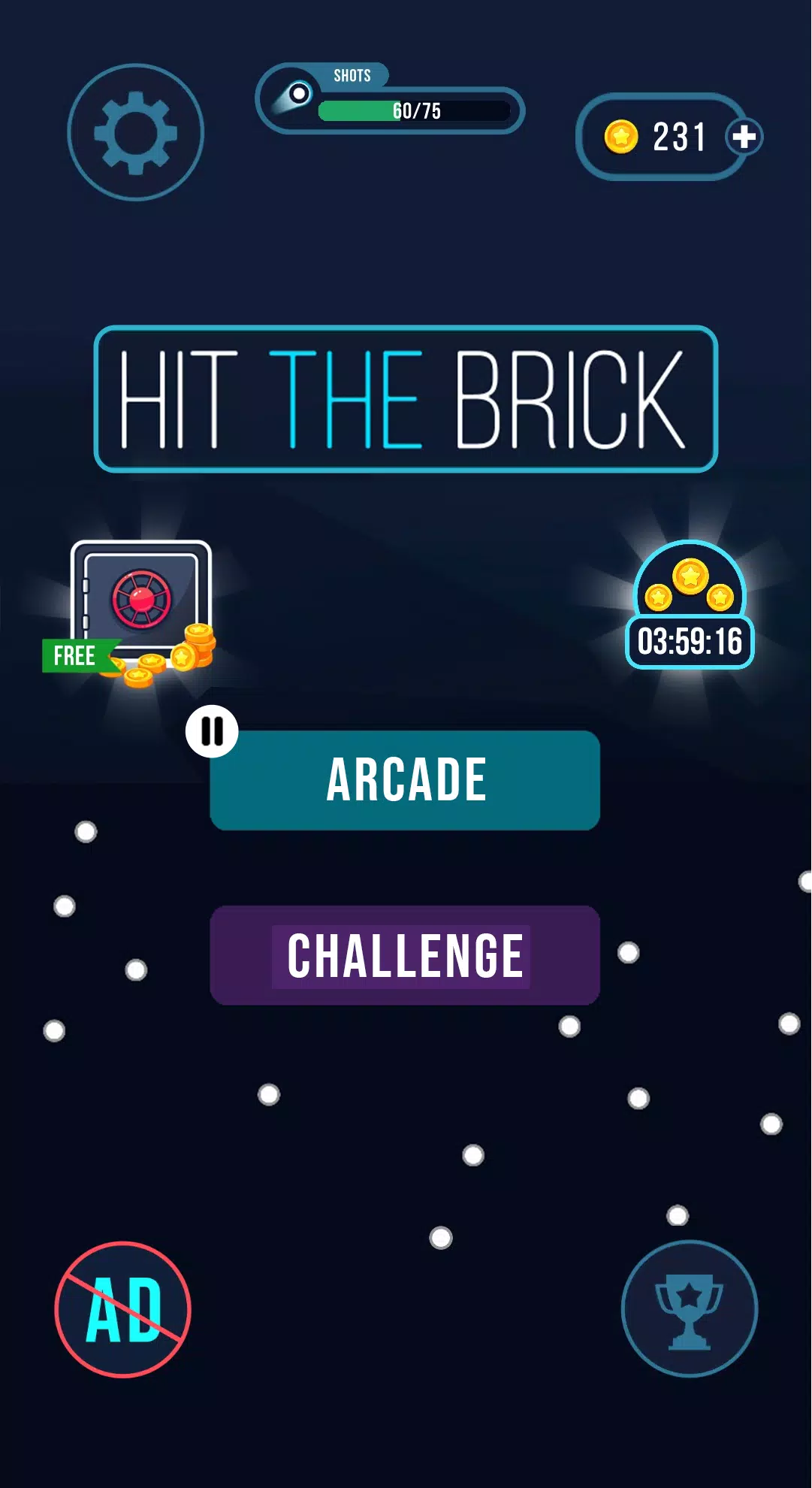This screenshot has width=812, height=1488.
Task: Open the CHALLENGE mode
Action: tap(406, 956)
